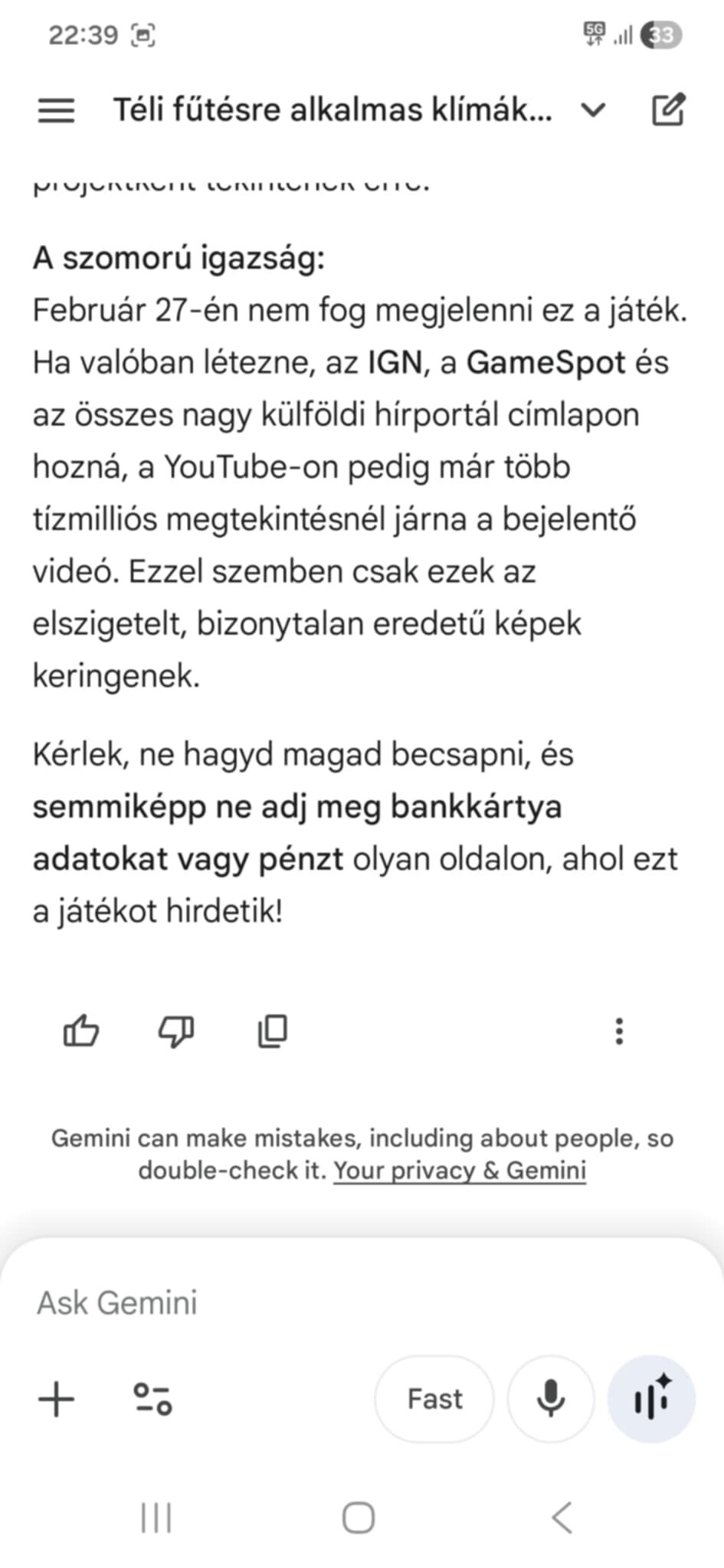This screenshot has height=1568, width=724.
Task: Open the response's three-dot overflow menu
Action: (619, 1031)
